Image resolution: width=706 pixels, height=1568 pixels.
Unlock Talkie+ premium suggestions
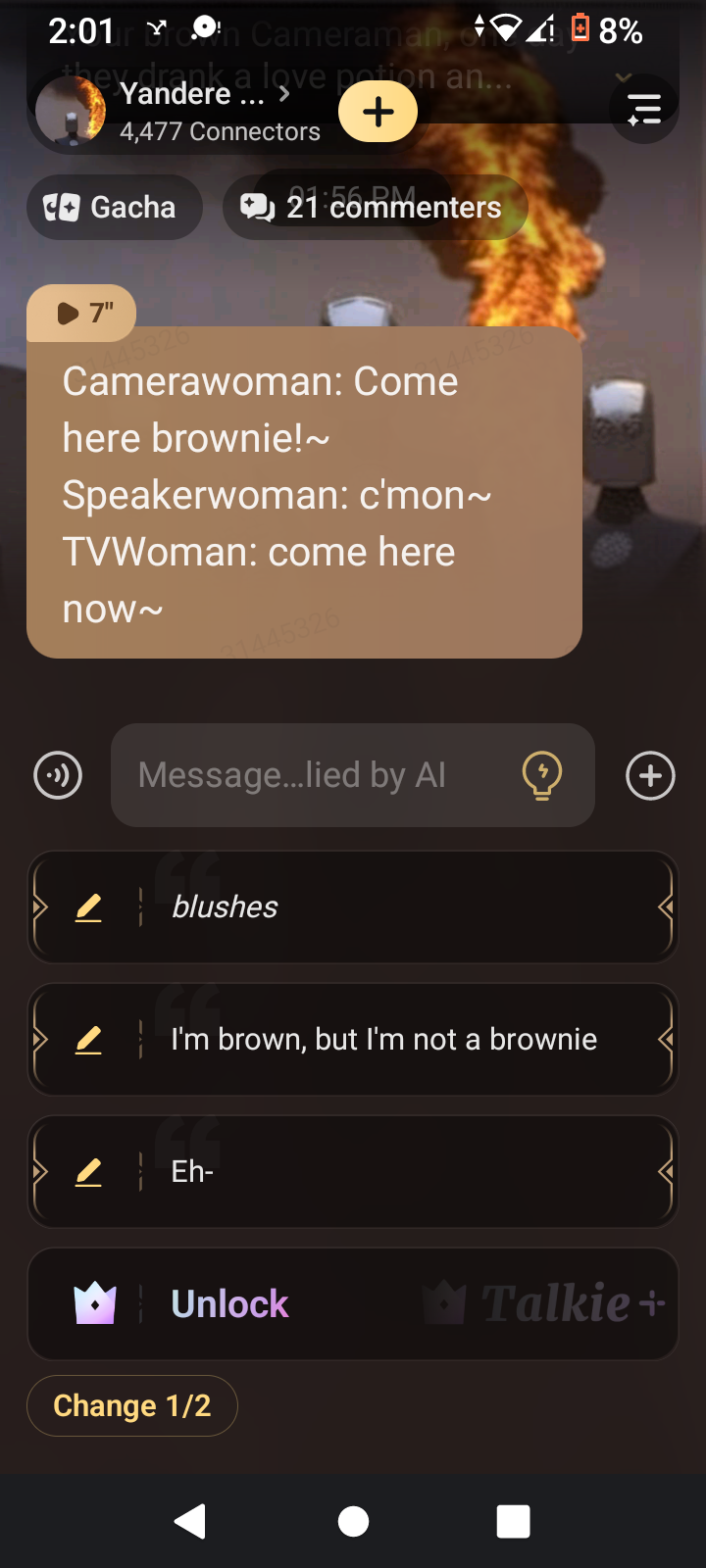(x=353, y=1303)
